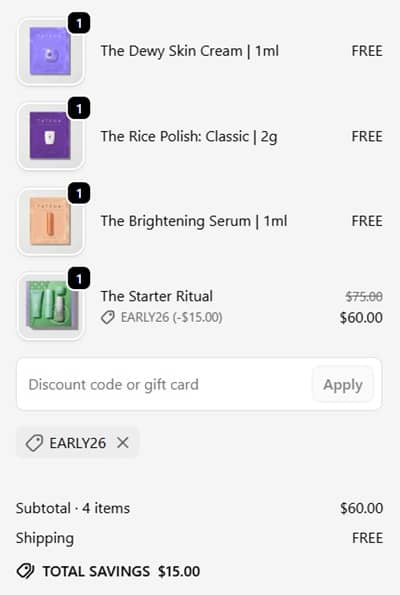Tap the Apply button
Screen dimensions: 400x595
(343, 384)
